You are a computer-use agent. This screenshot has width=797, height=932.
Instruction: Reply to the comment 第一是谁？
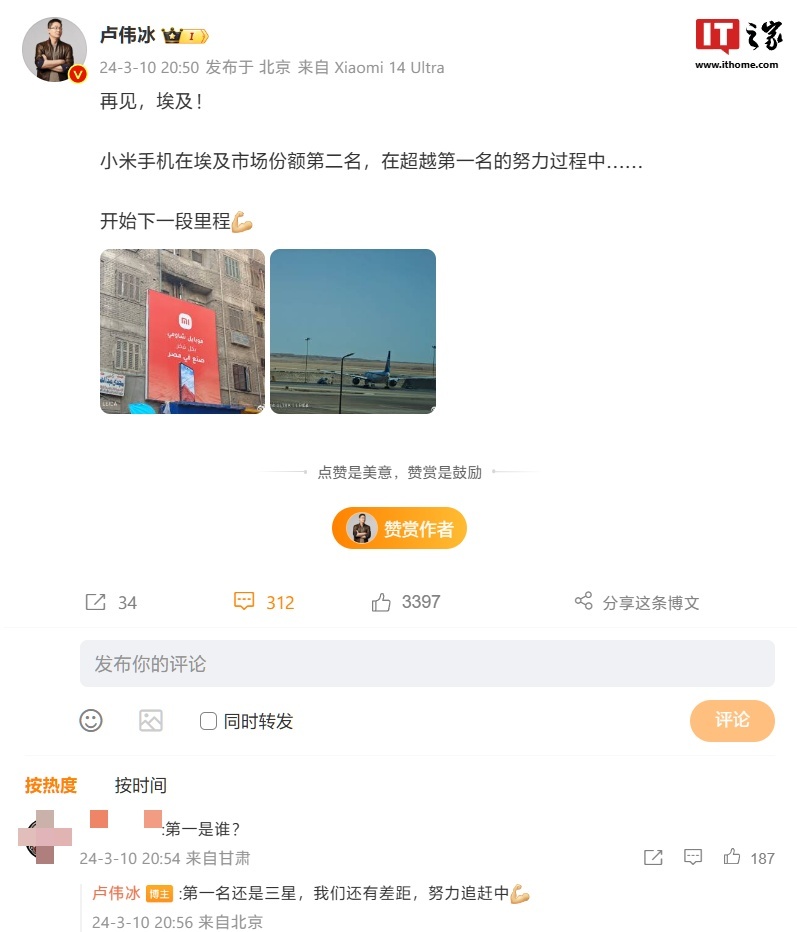tap(693, 857)
